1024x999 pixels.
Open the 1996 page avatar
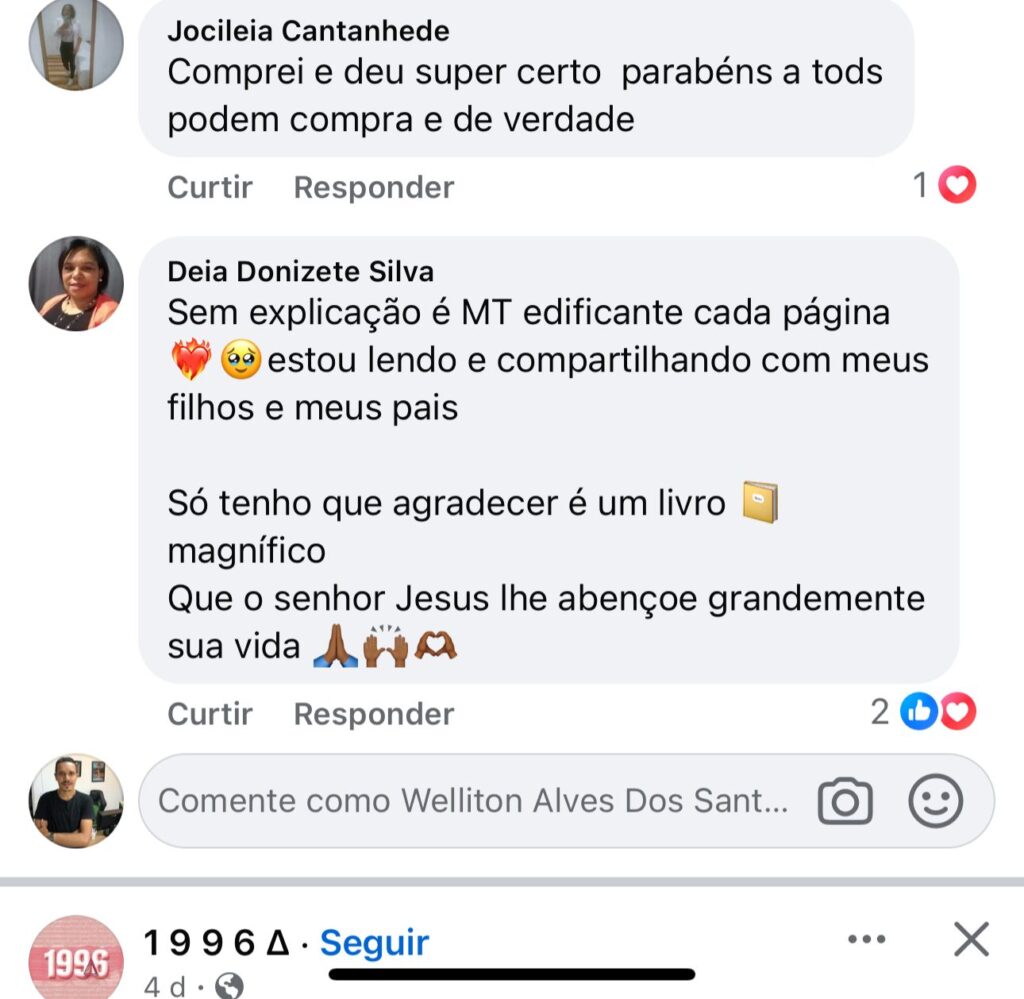[76, 958]
